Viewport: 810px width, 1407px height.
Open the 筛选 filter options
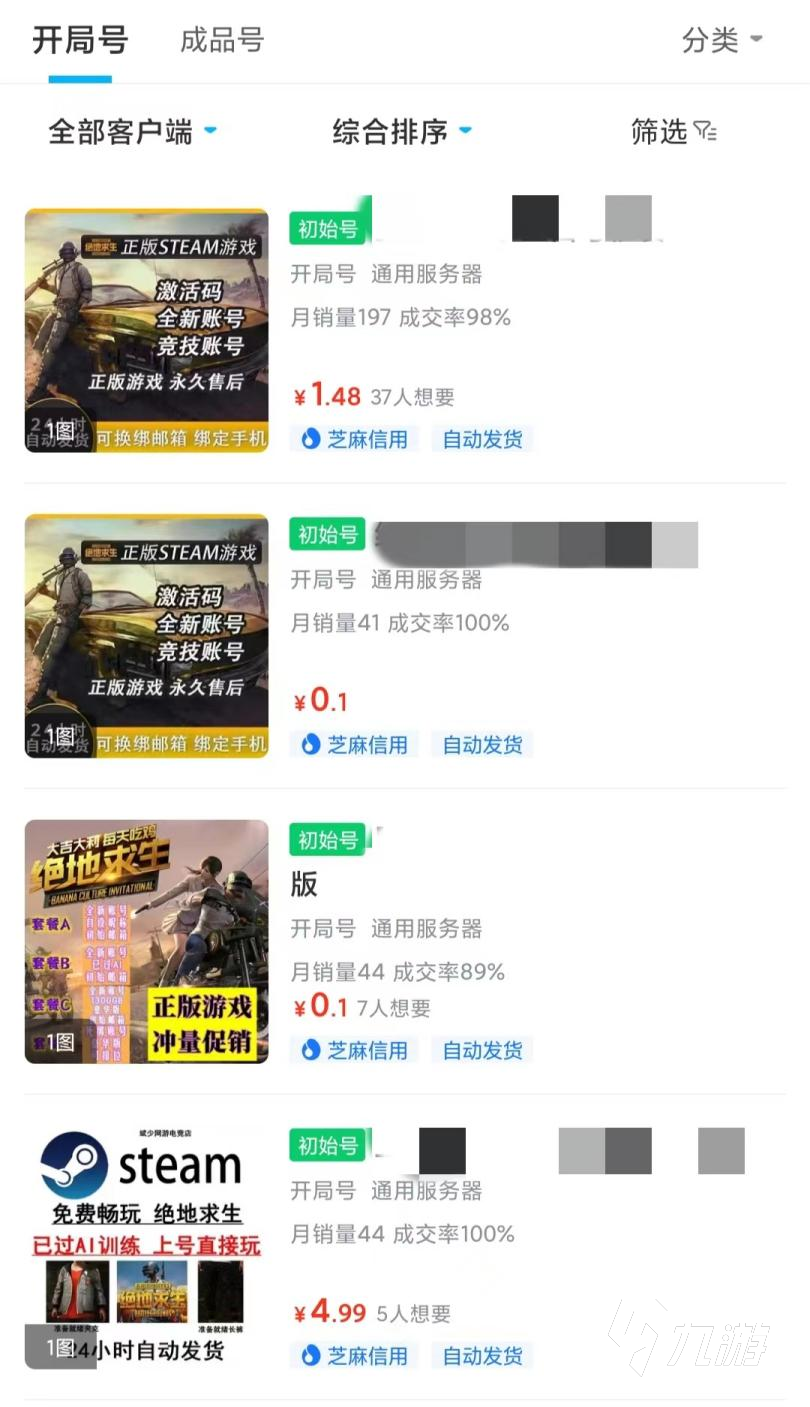tap(673, 131)
